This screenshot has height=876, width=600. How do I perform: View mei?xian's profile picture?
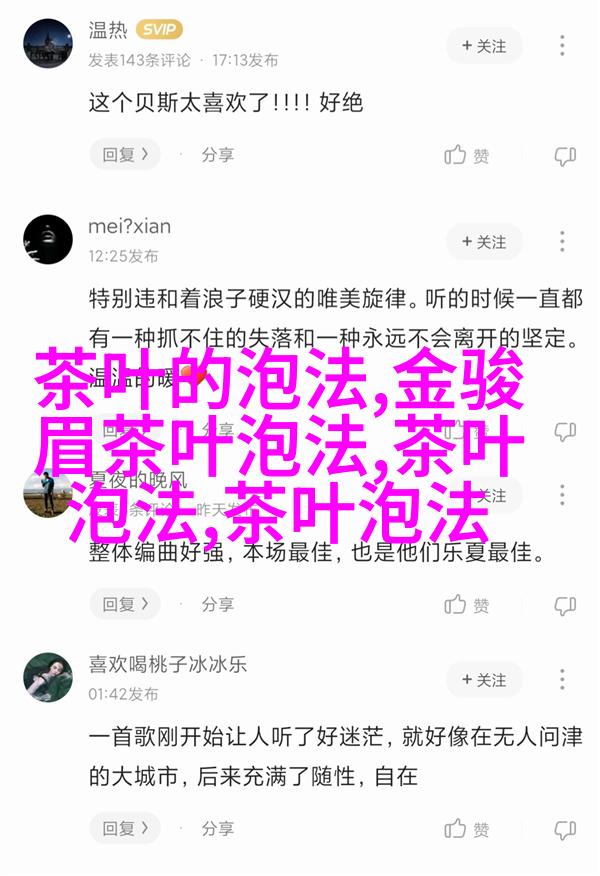[49, 239]
